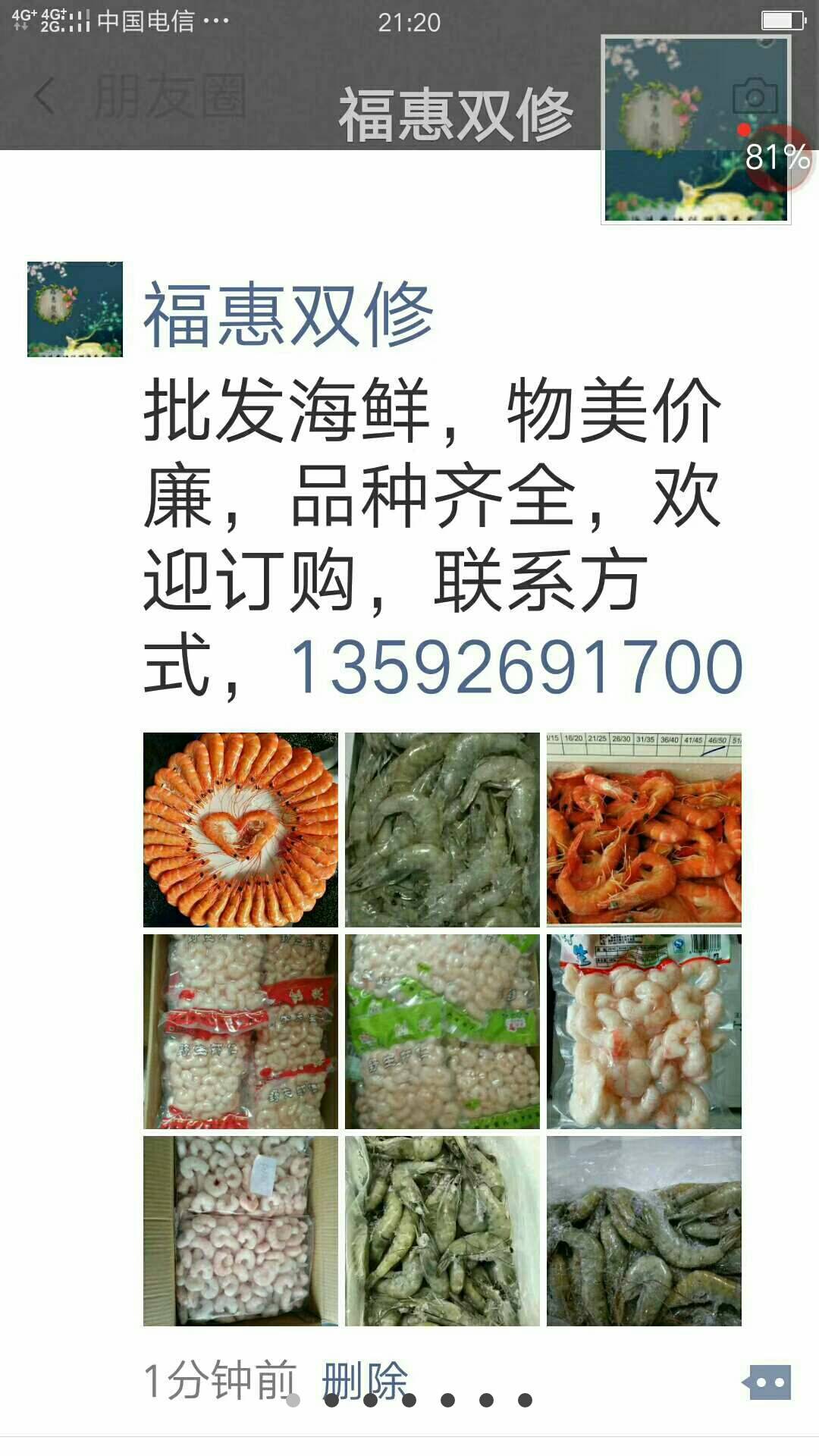This screenshot has width=819, height=1456.
Task: View the red cooked shrimp photo with size chart
Action: coord(644,830)
